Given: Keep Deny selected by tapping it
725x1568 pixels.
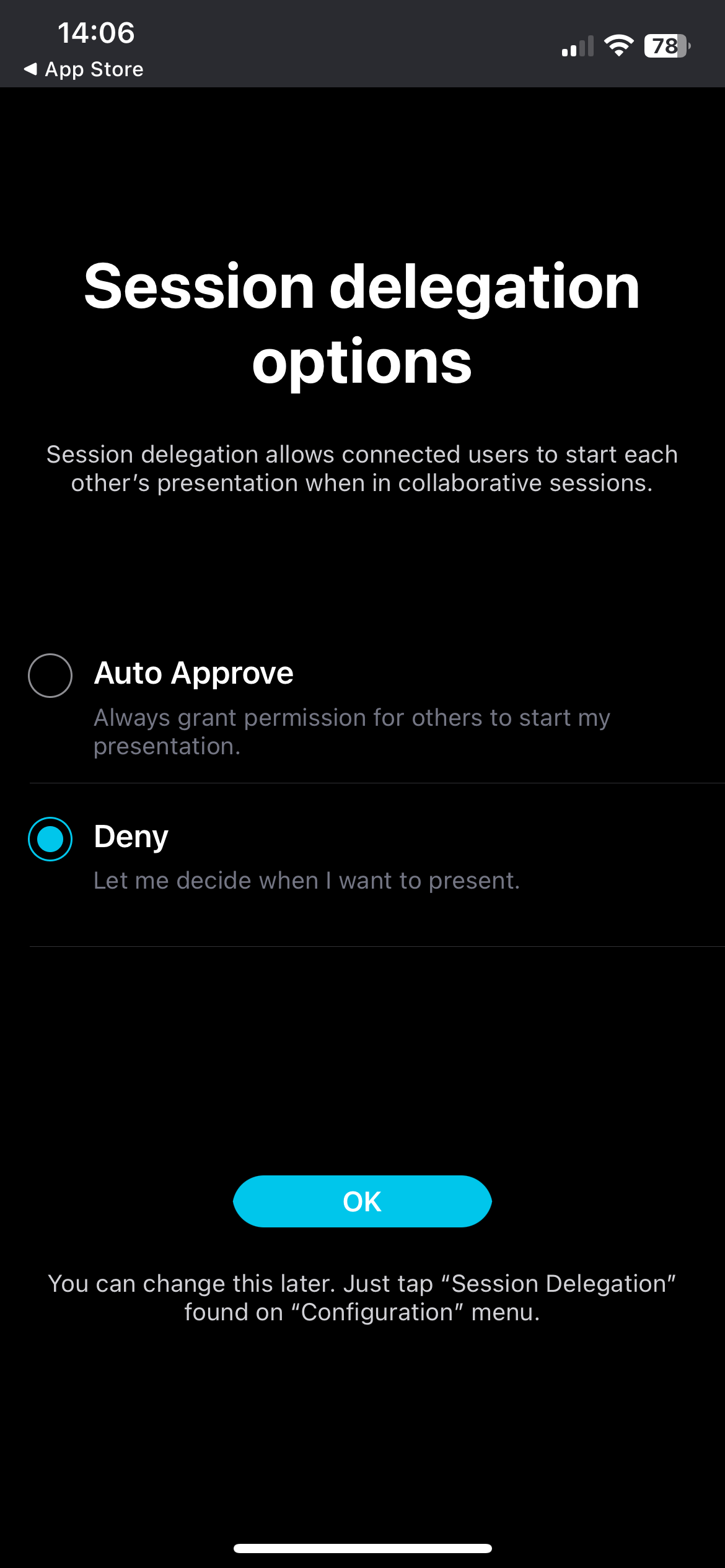Looking at the screenshot, I should [130, 837].
